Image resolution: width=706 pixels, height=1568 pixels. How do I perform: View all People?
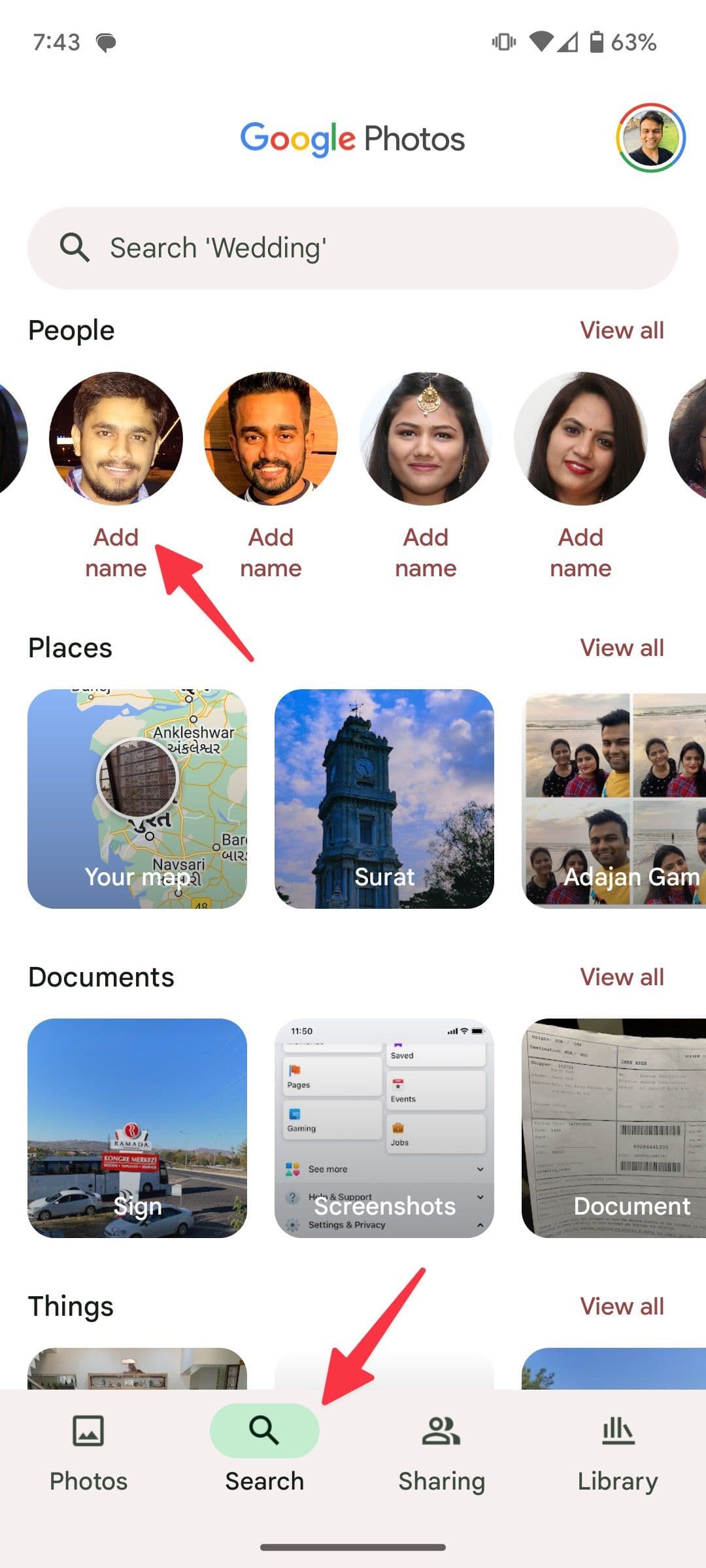(x=622, y=331)
